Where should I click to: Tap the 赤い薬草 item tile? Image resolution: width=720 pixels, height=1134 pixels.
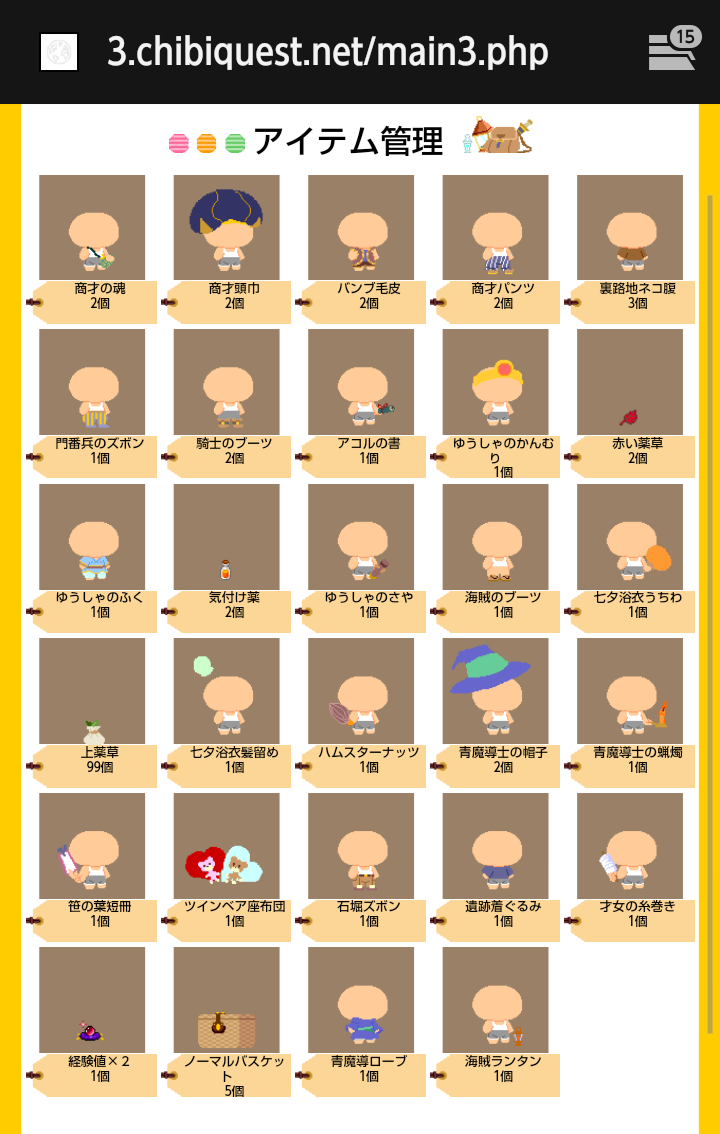[630, 382]
